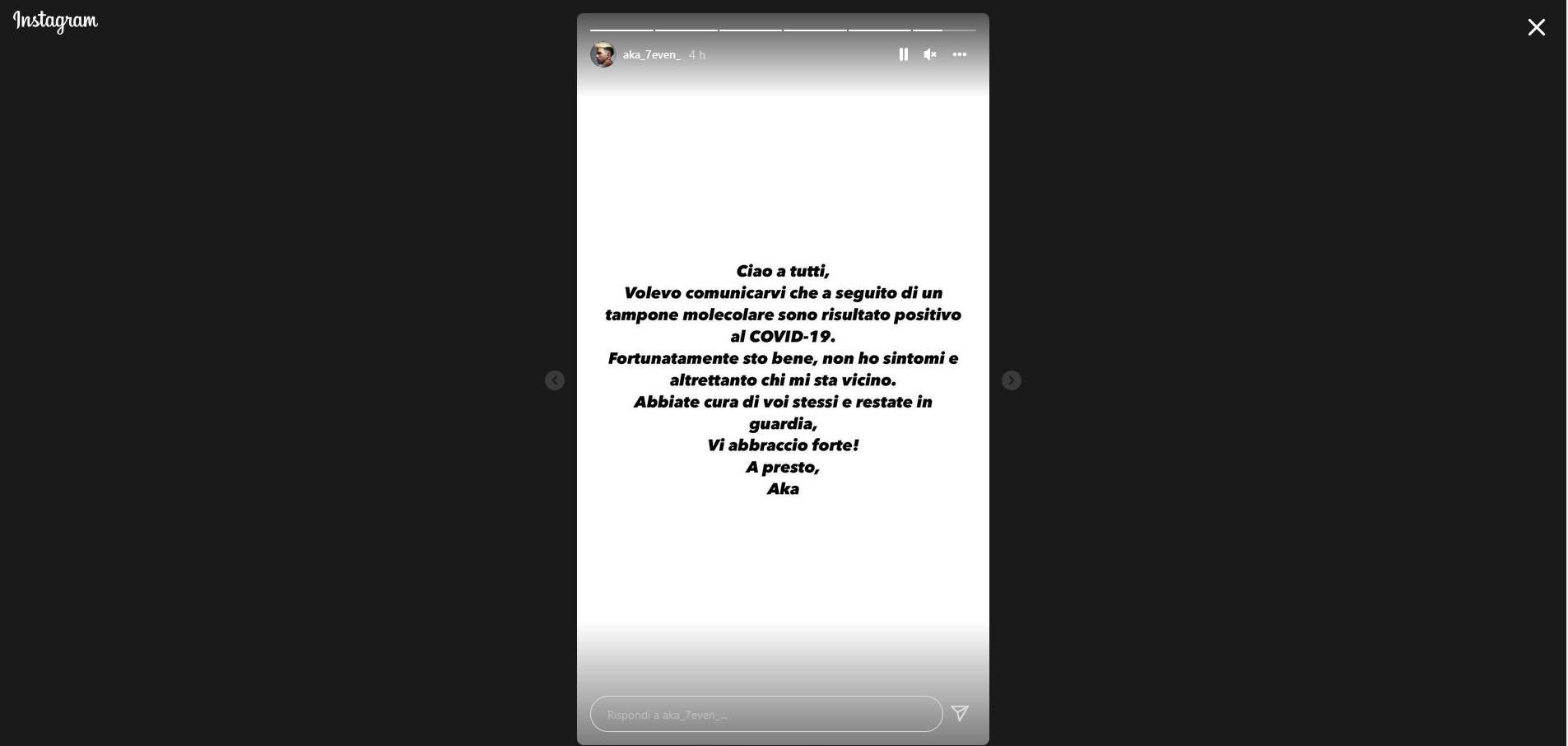Open aka_7even_ profile from username
Screen dimensions: 1568x746
(x=651, y=55)
